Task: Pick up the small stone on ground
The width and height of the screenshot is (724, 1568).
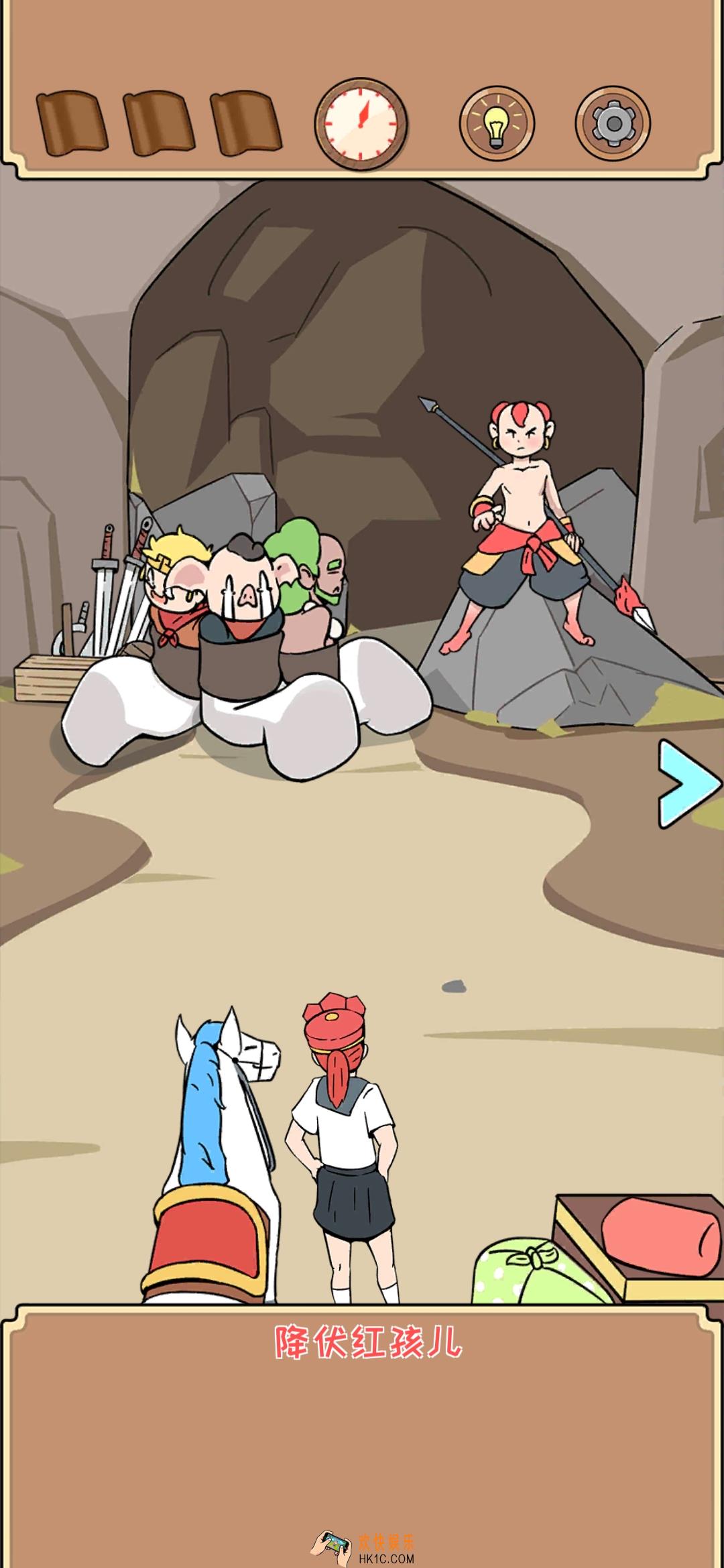Action: (454, 986)
